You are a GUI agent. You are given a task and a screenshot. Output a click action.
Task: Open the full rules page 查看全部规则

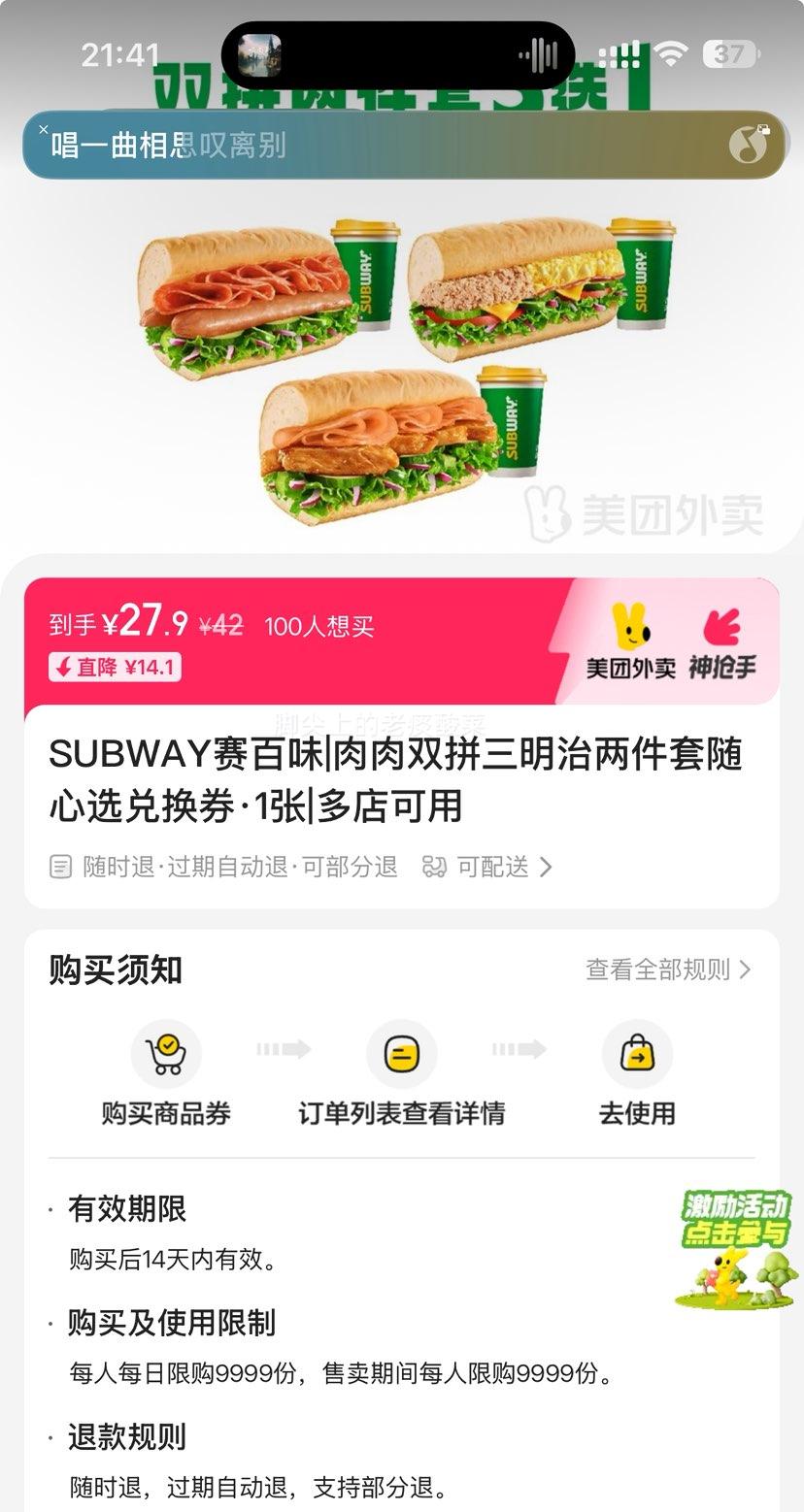660,970
